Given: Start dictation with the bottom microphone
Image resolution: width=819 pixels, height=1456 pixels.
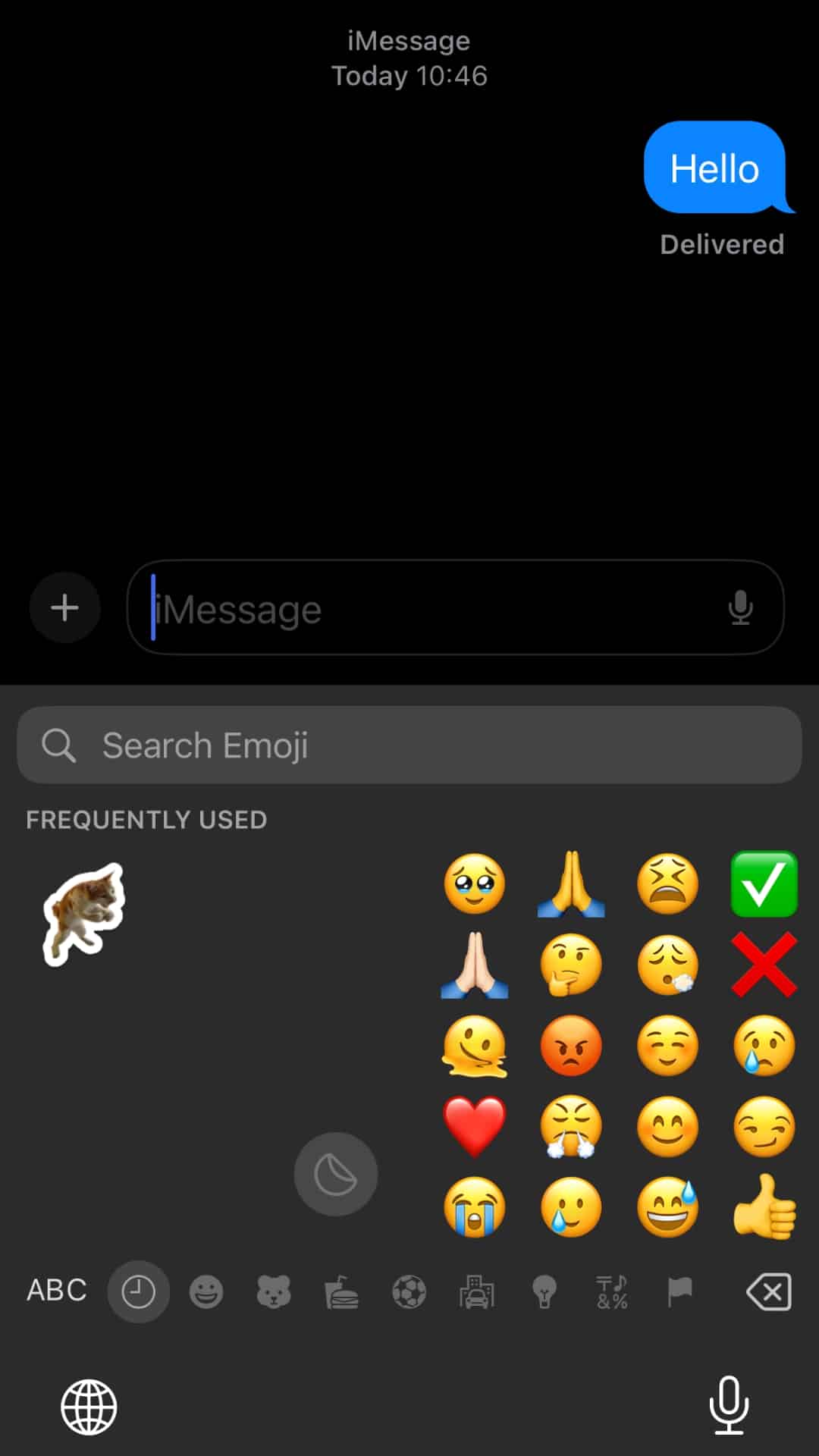Looking at the screenshot, I should click(x=729, y=1405).
